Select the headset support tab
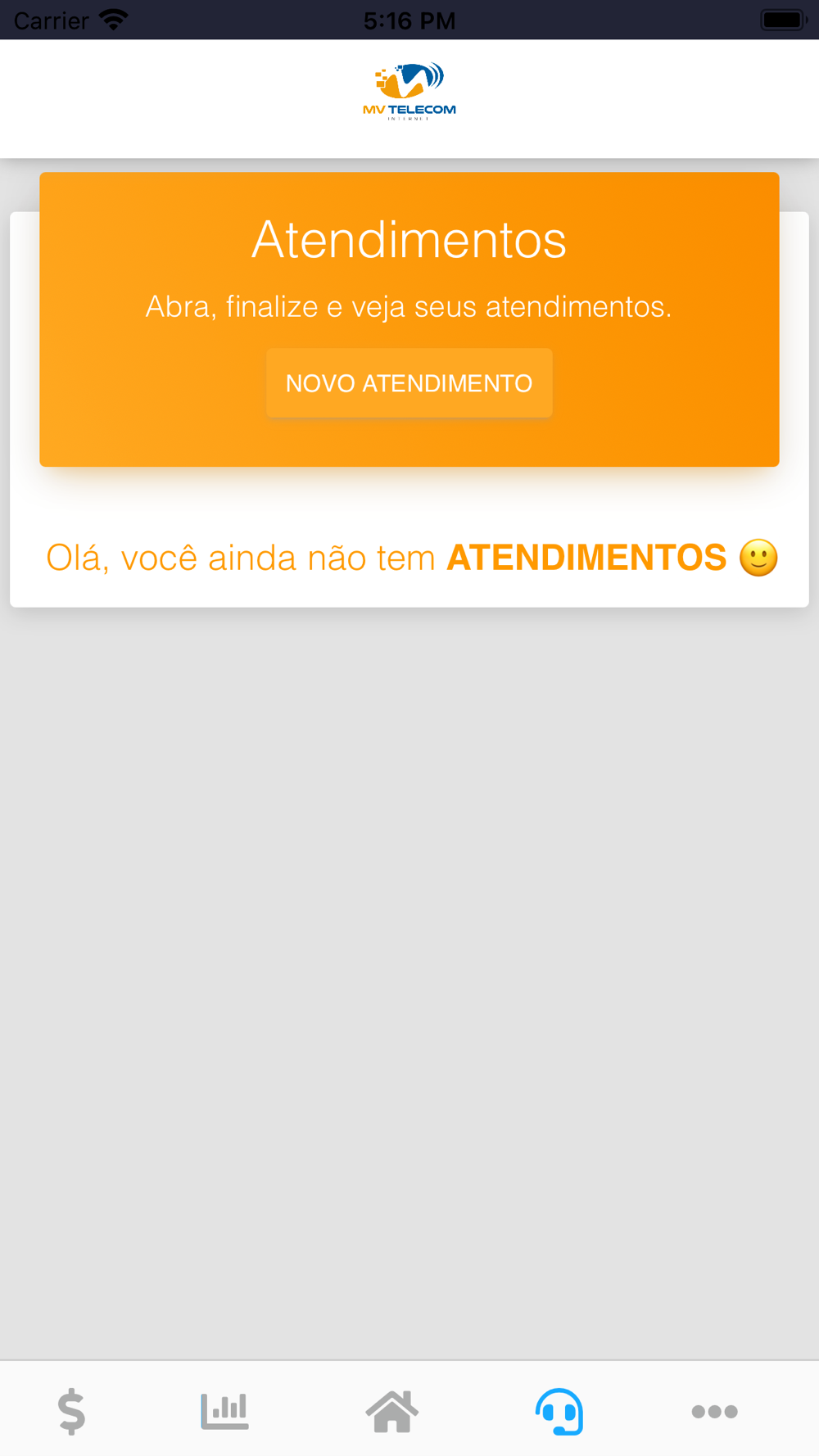 pos(559,1411)
